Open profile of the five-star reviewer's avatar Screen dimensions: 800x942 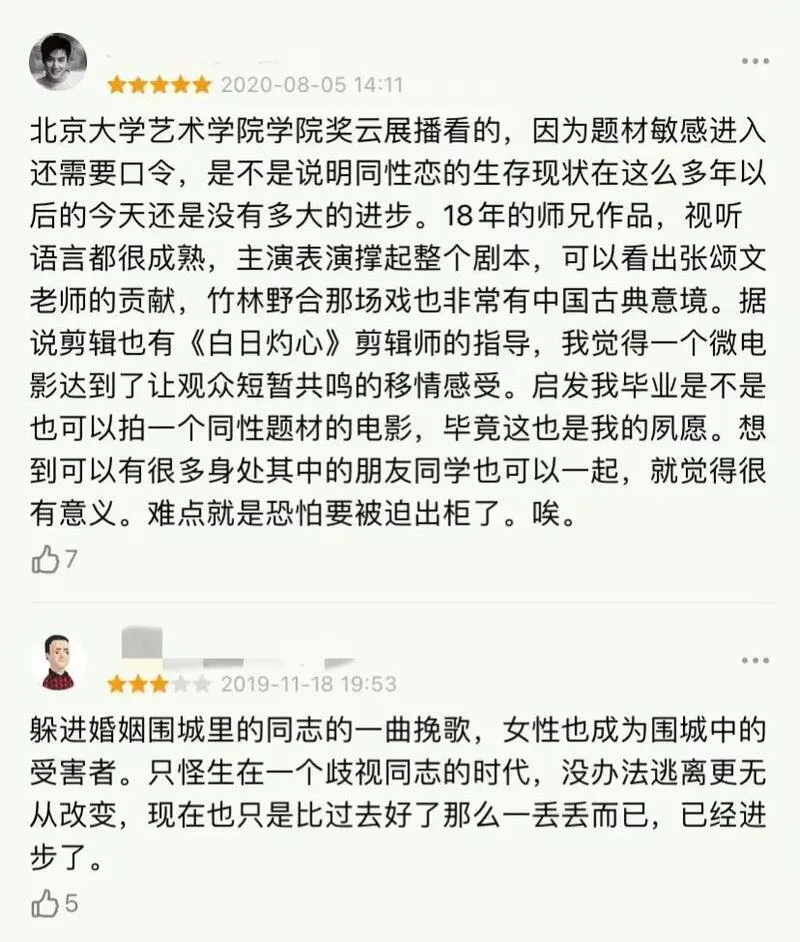pos(57,61)
